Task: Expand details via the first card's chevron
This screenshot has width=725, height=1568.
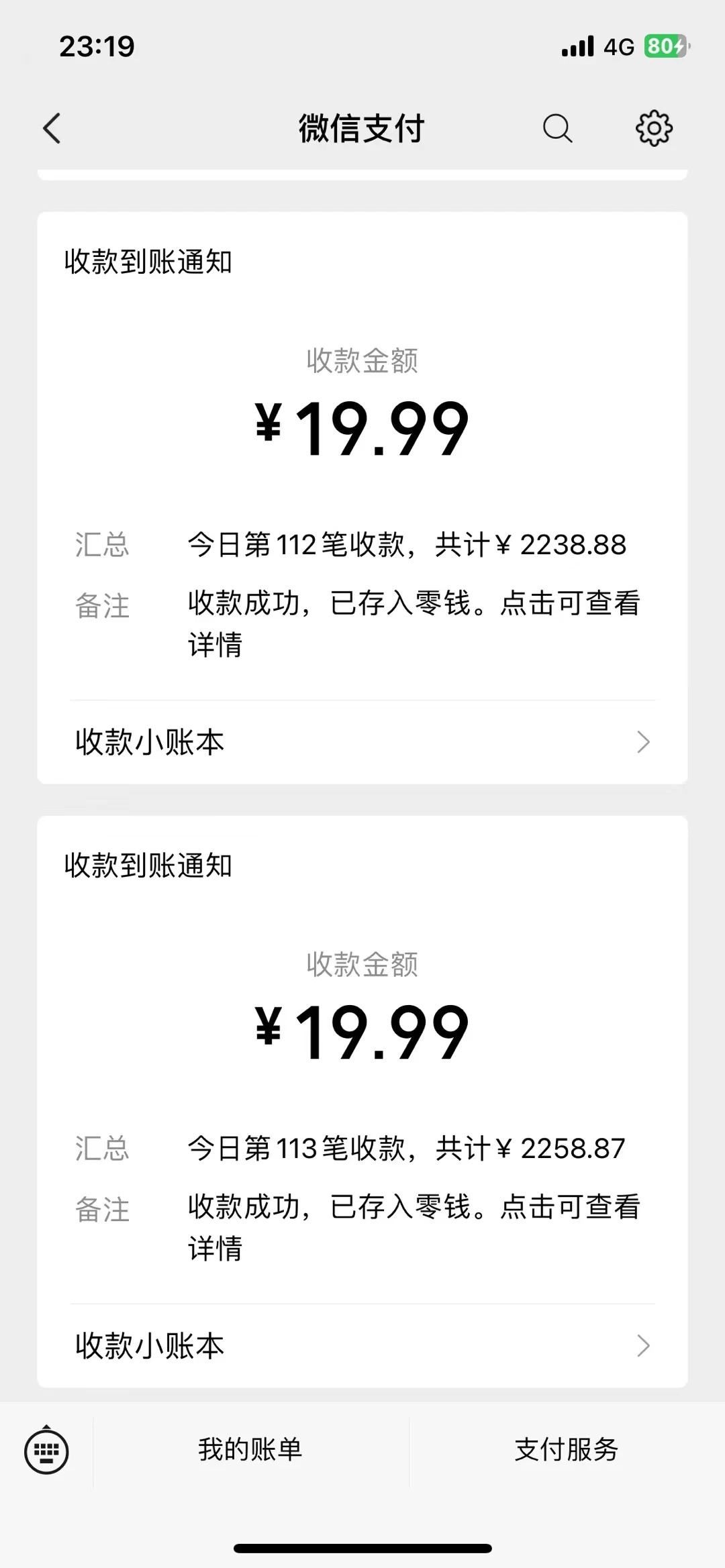Action: click(x=643, y=742)
